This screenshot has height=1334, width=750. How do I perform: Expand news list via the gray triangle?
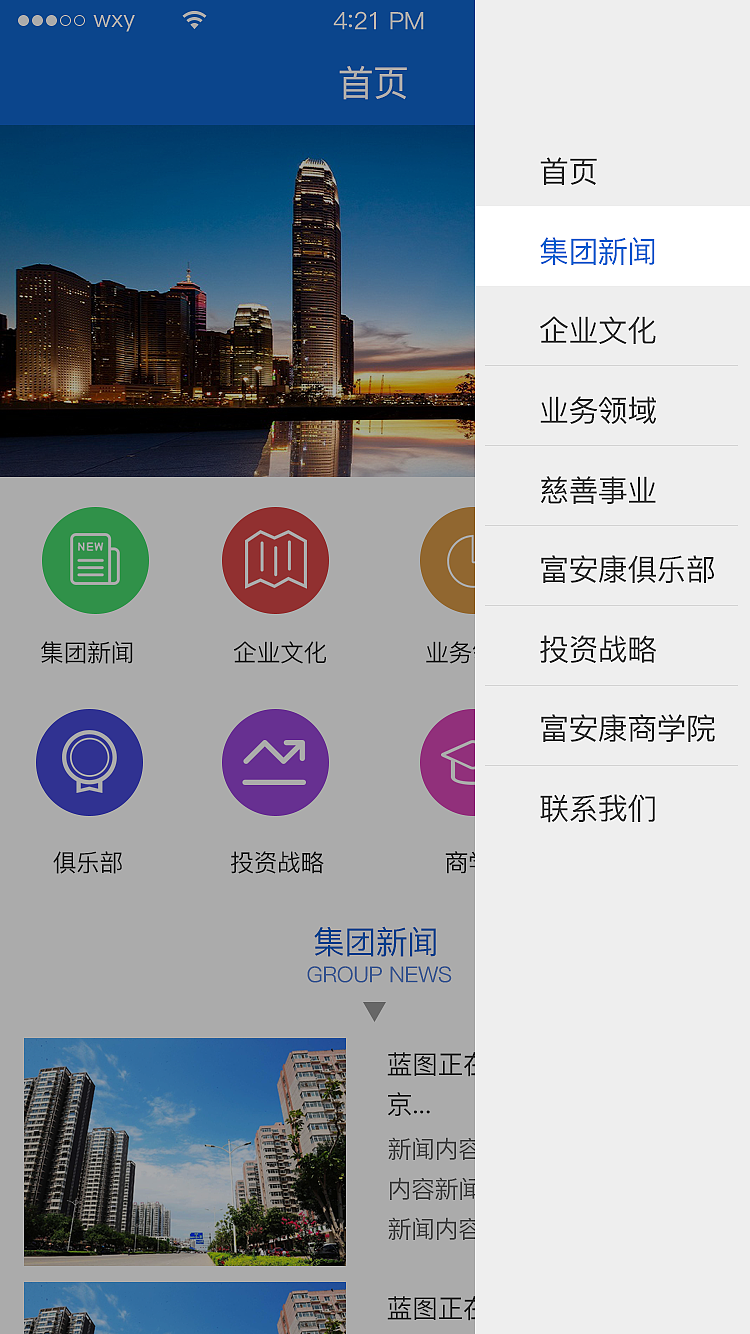(374, 1011)
